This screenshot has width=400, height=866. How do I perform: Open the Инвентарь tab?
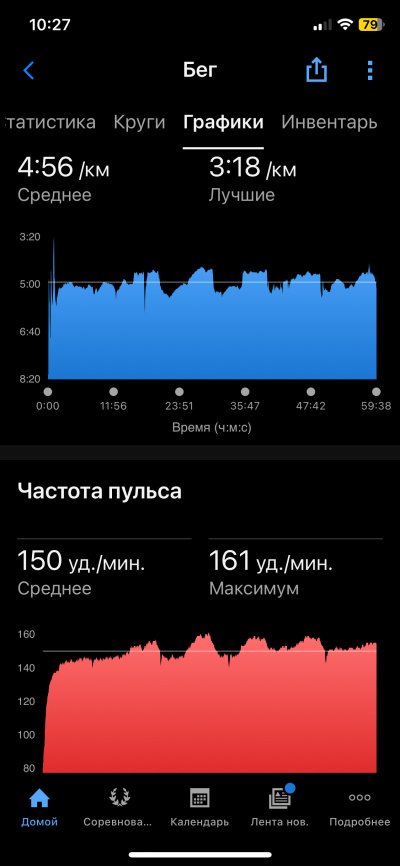coord(329,122)
